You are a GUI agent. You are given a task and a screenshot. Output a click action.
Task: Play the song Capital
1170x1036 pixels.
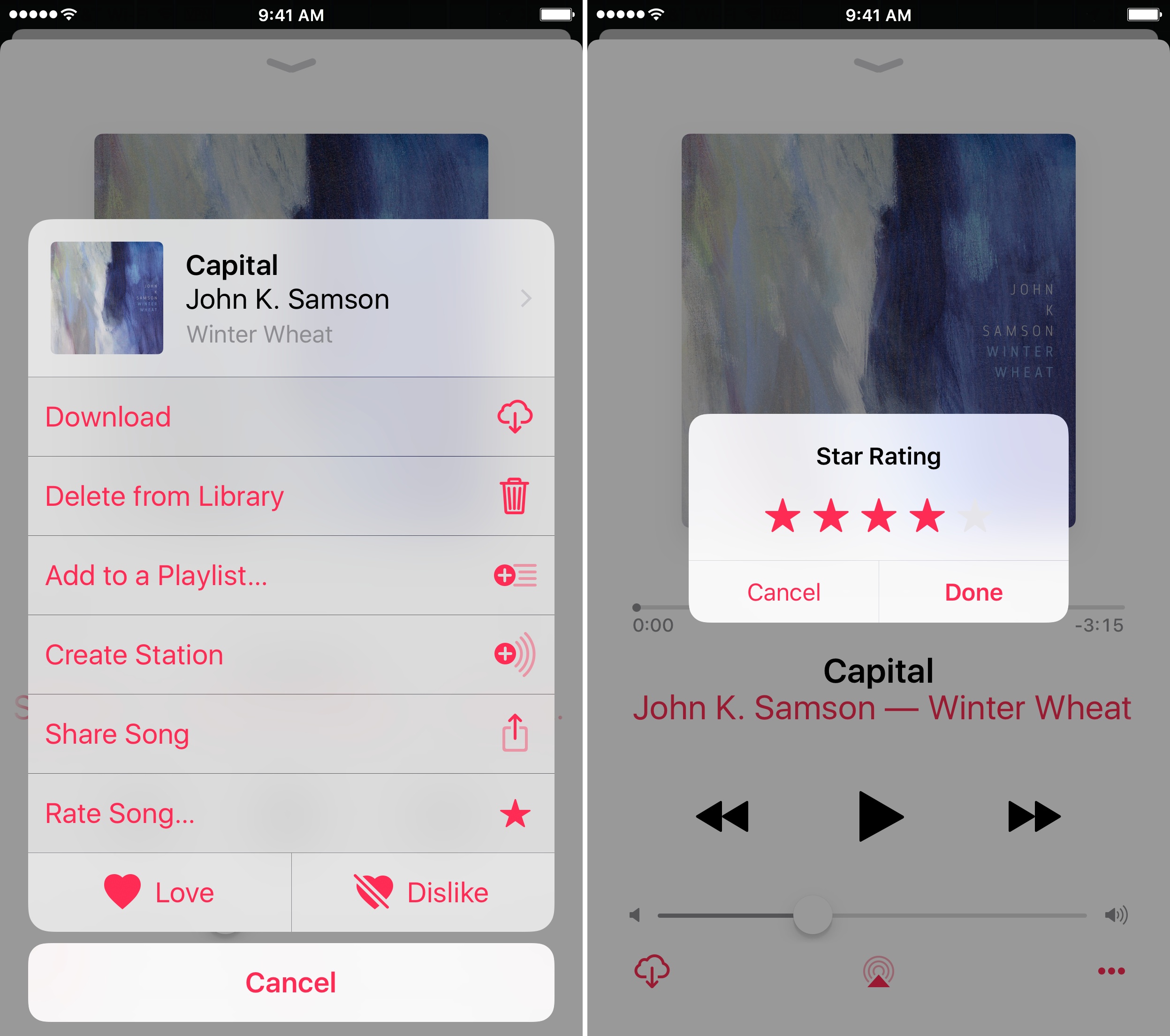coord(879,816)
